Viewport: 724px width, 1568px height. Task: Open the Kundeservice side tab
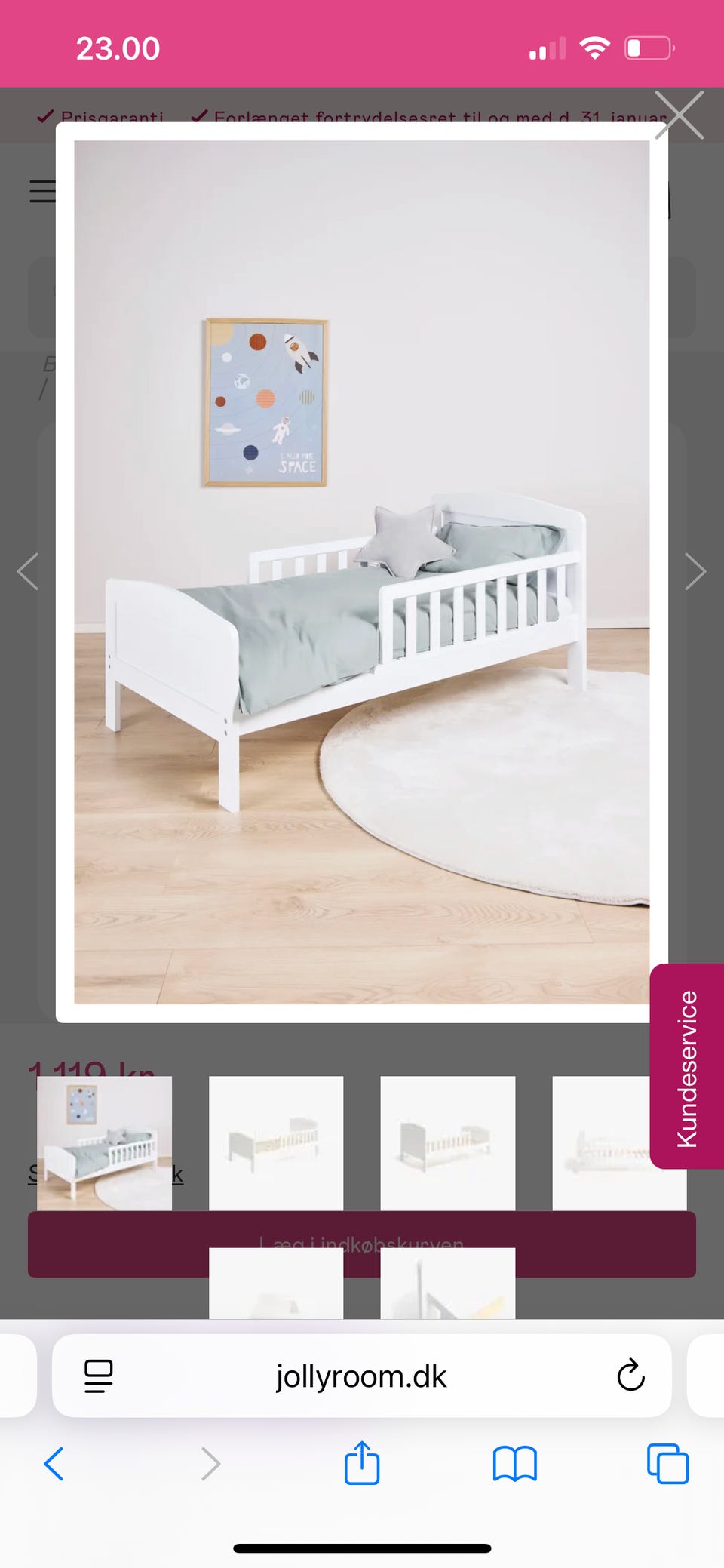point(687,1066)
